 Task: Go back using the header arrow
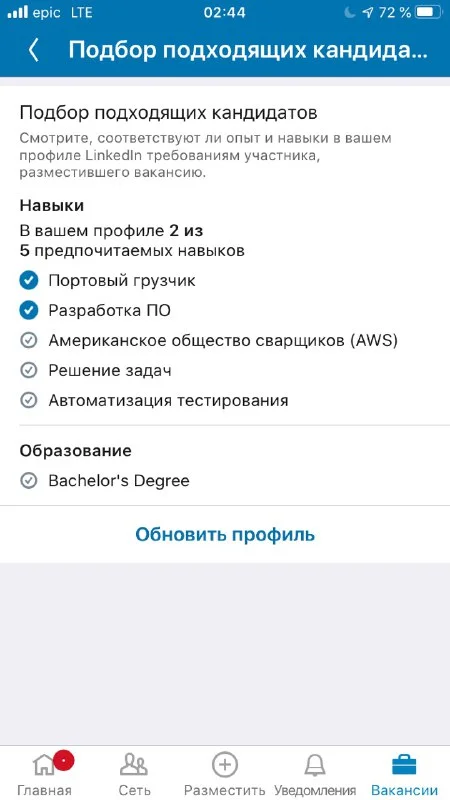(x=34, y=50)
